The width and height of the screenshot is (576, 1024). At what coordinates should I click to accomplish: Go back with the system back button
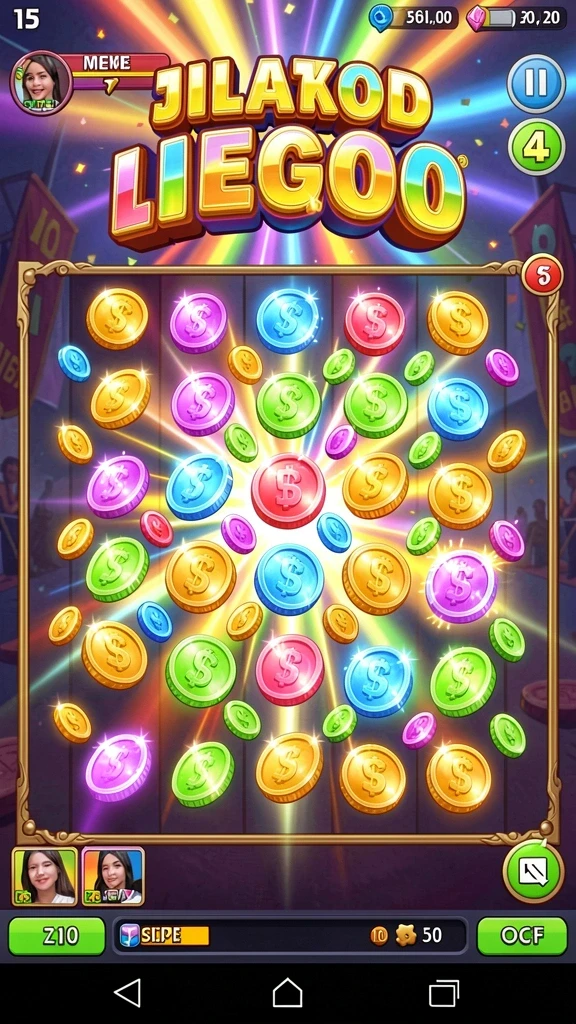tap(127, 993)
